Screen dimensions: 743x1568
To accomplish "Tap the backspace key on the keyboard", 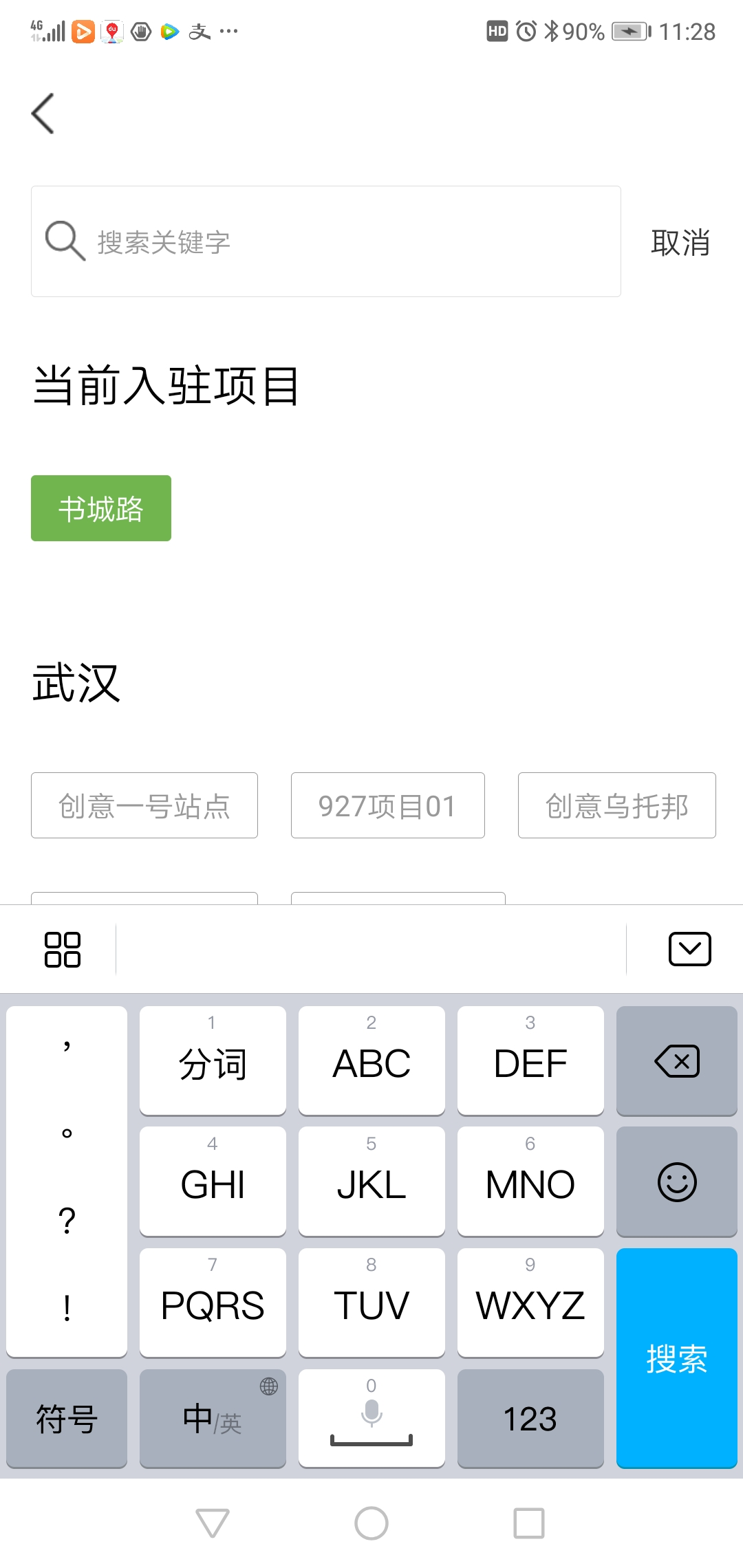I will [x=676, y=1060].
